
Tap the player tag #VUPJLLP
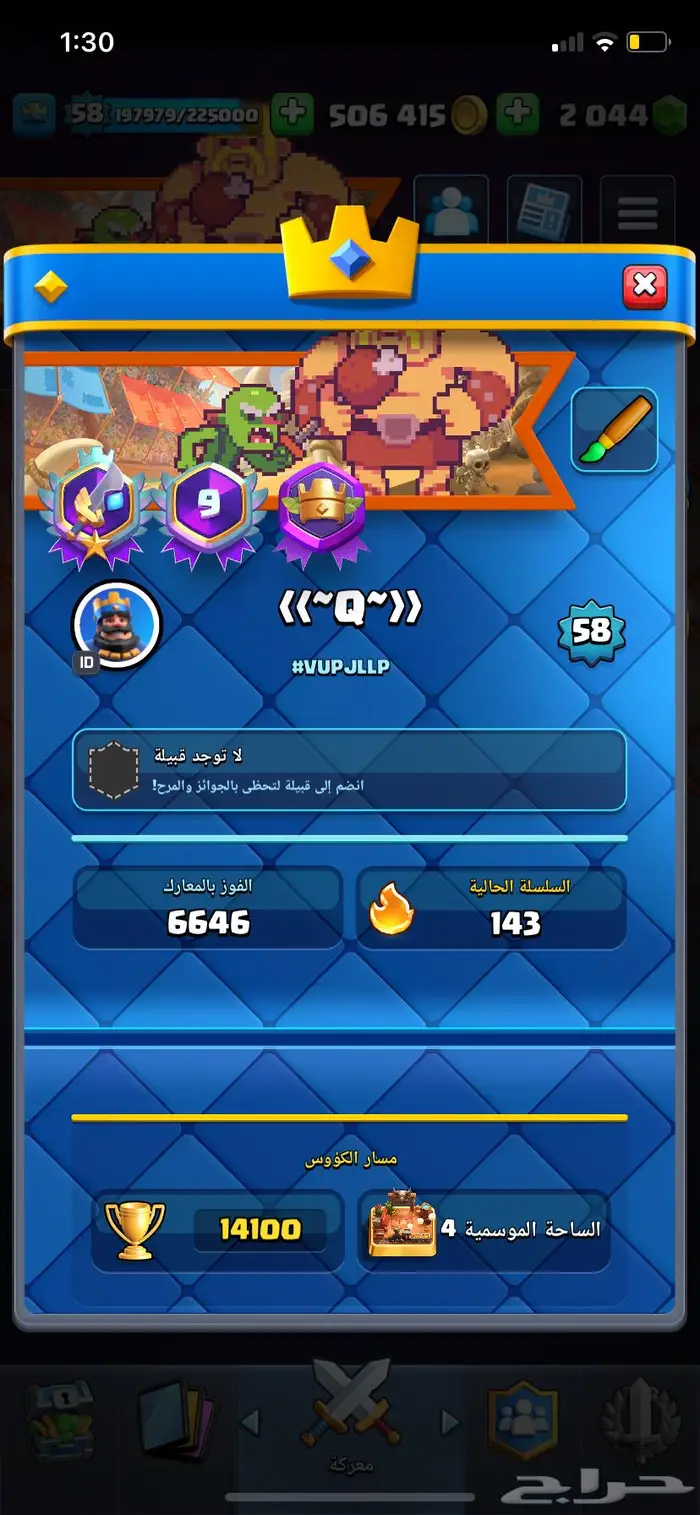click(x=341, y=667)
